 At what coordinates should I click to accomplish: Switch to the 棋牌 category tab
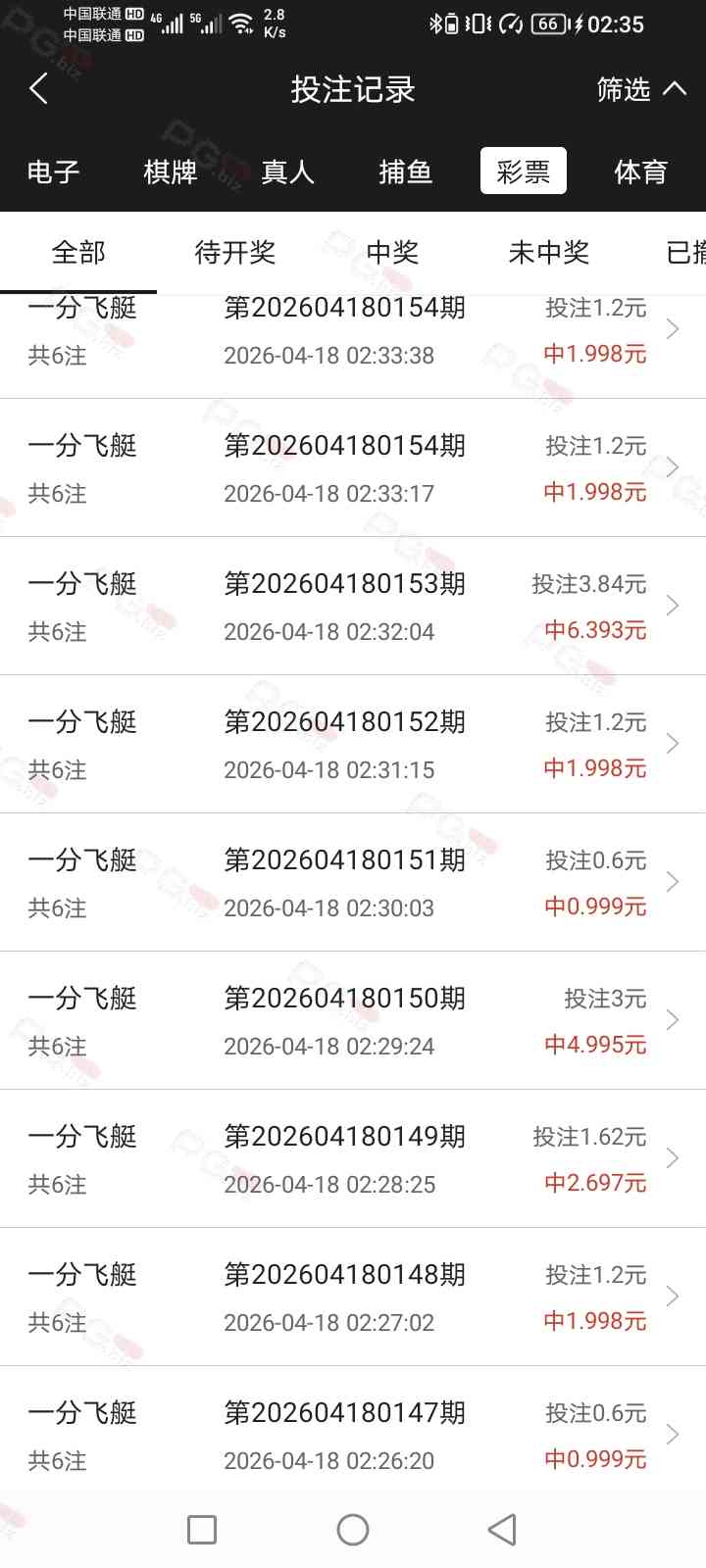tap(171, 172)
